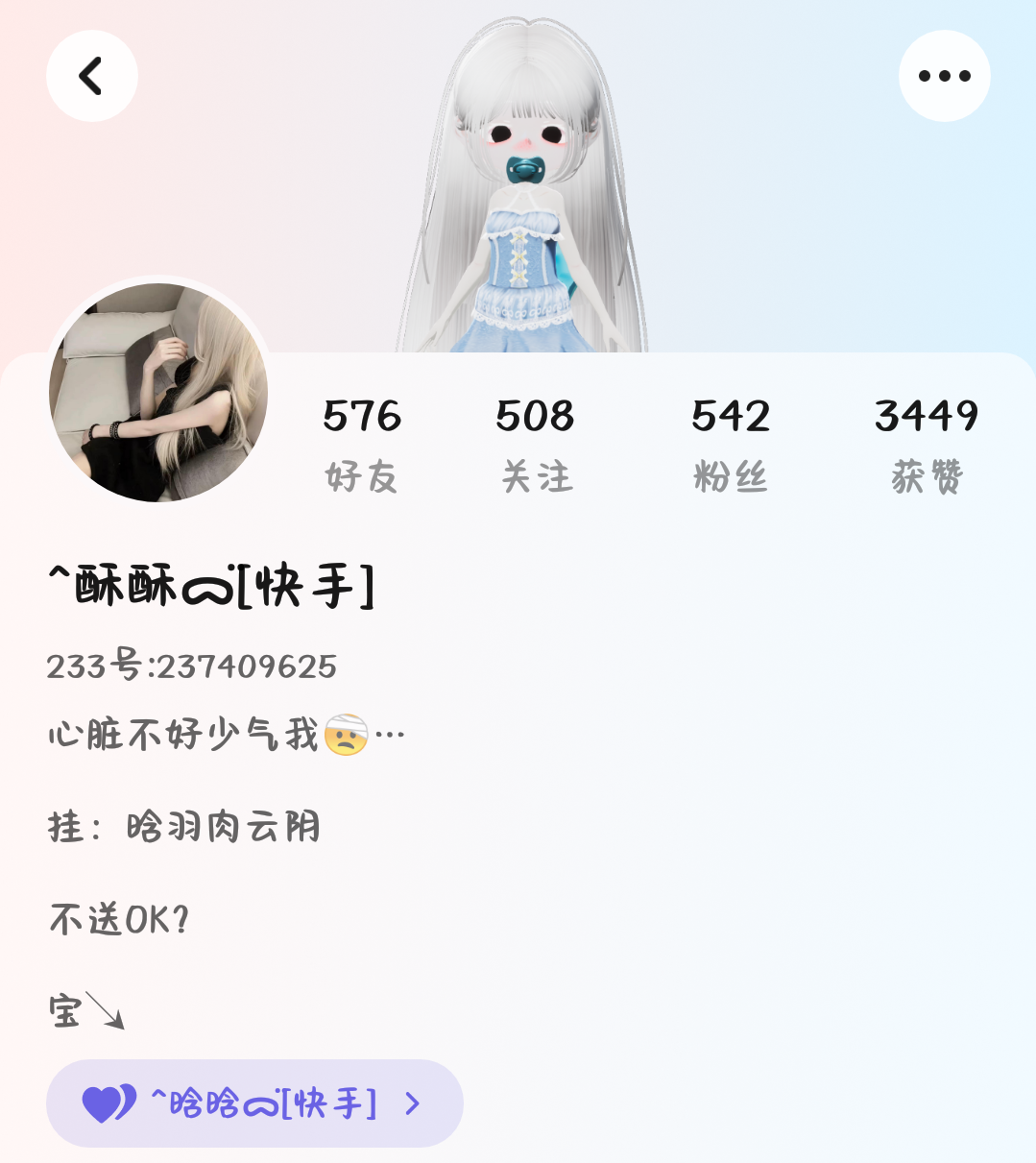Open the linked partner profile ^晗晗[快手]

point(254,1103)
